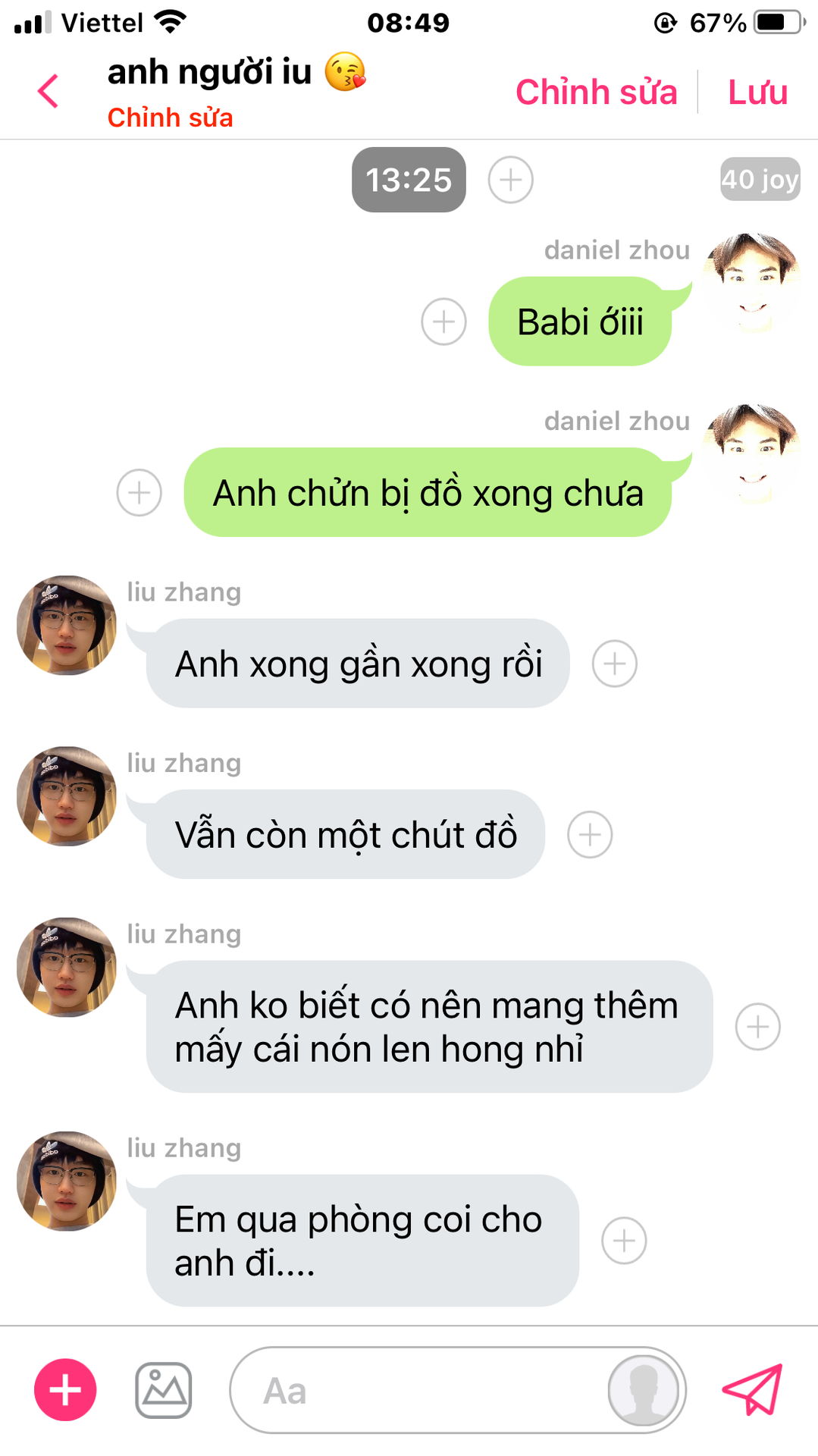This screenshot has height=1456, width=818.
Task: Tap the plus beside the nón len message
Action: (x=757, y=1027)
